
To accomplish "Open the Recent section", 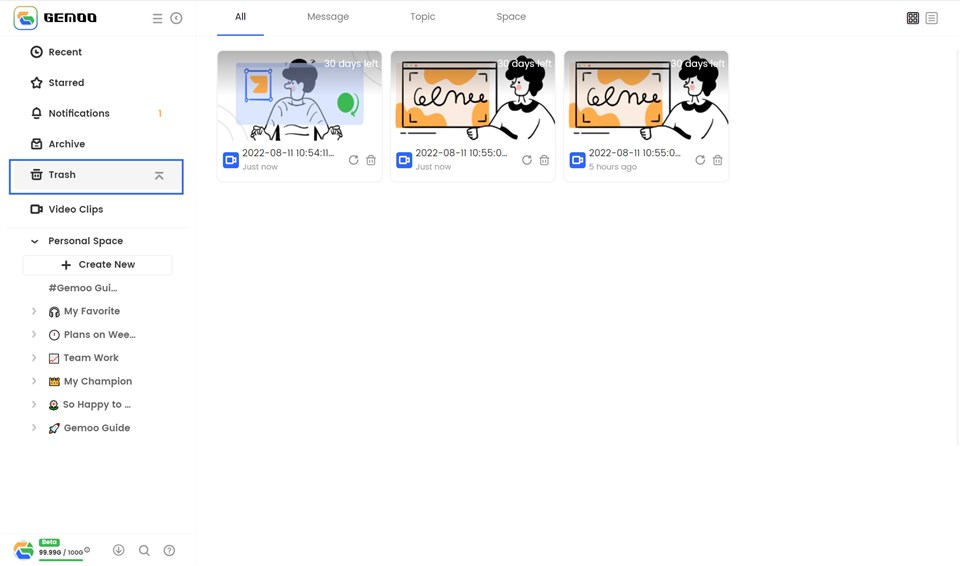I will tap(65, 52).
